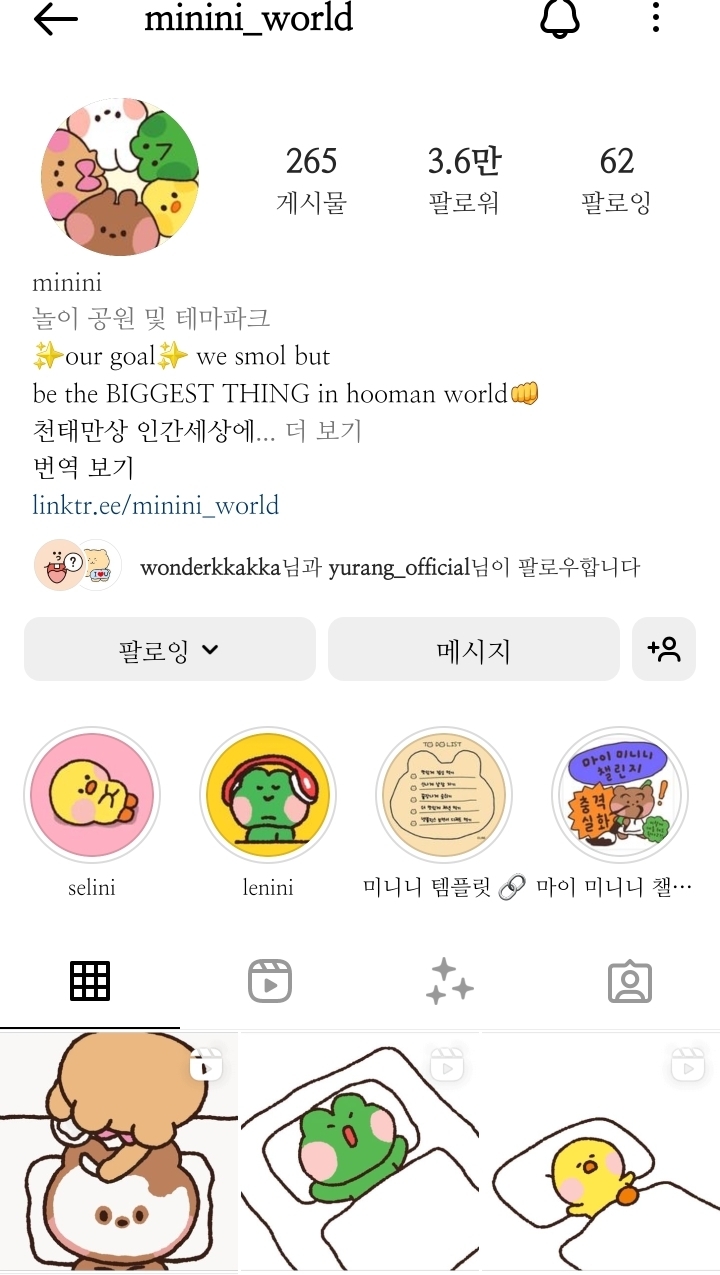Open the suggested accounts add-person icon
Viewport: 720px width, 1275px height.
[663, 649]
